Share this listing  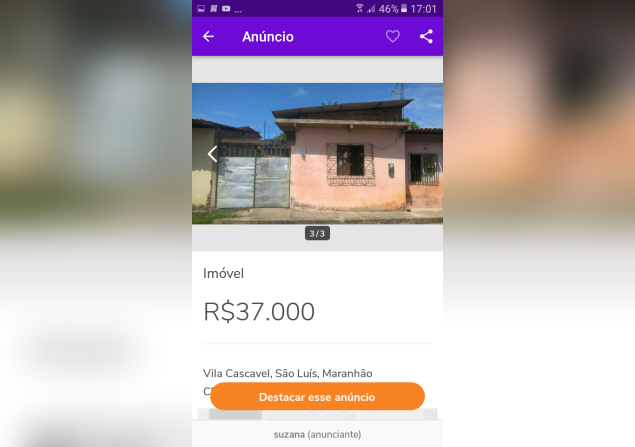pos(426,37)
